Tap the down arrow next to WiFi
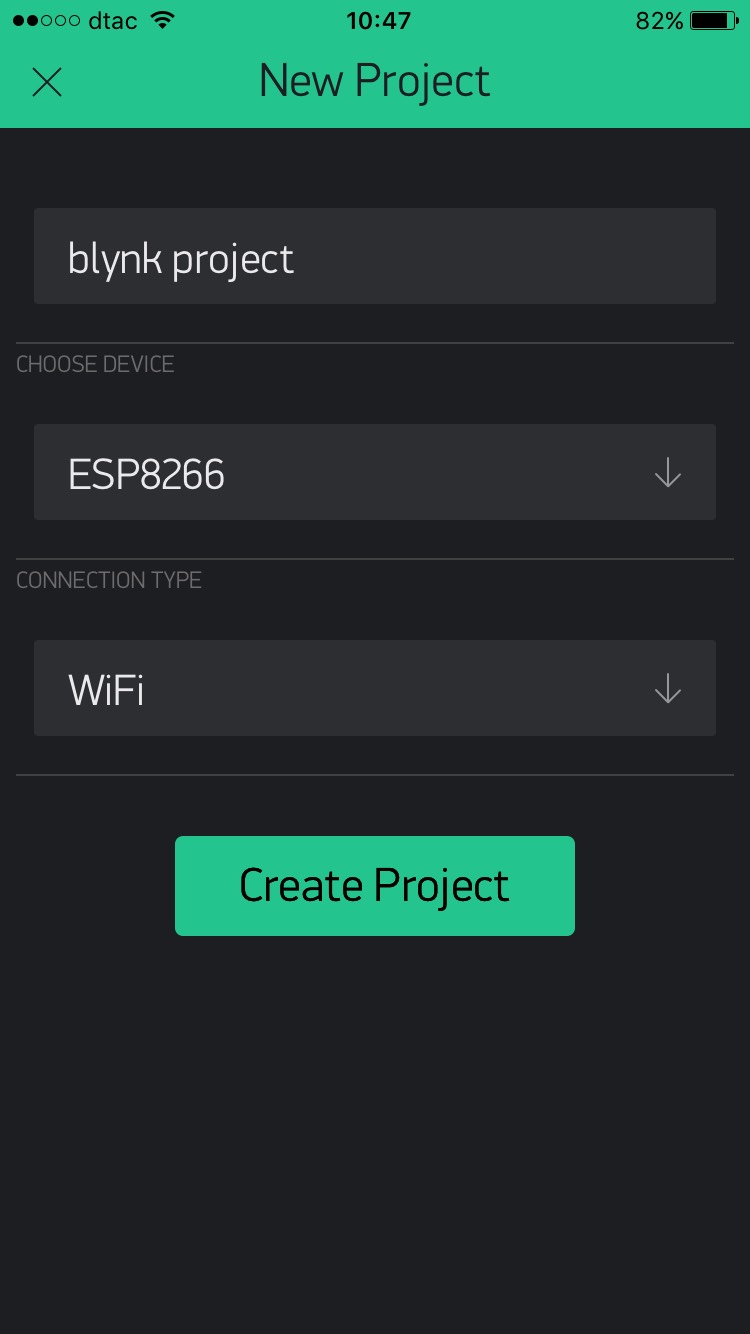 pyautogui.click(x=667, y=688)
